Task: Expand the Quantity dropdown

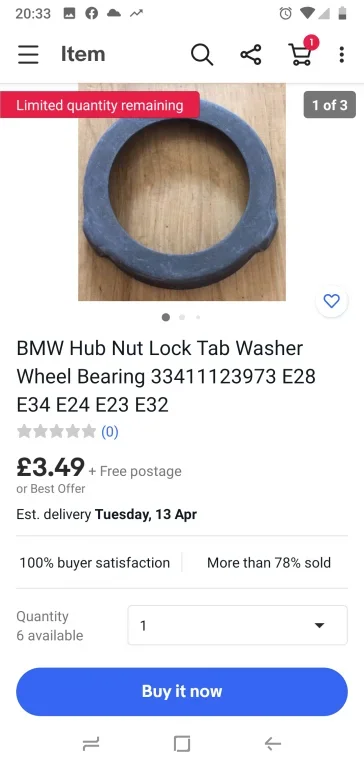Action: click(x=238, y=625)
